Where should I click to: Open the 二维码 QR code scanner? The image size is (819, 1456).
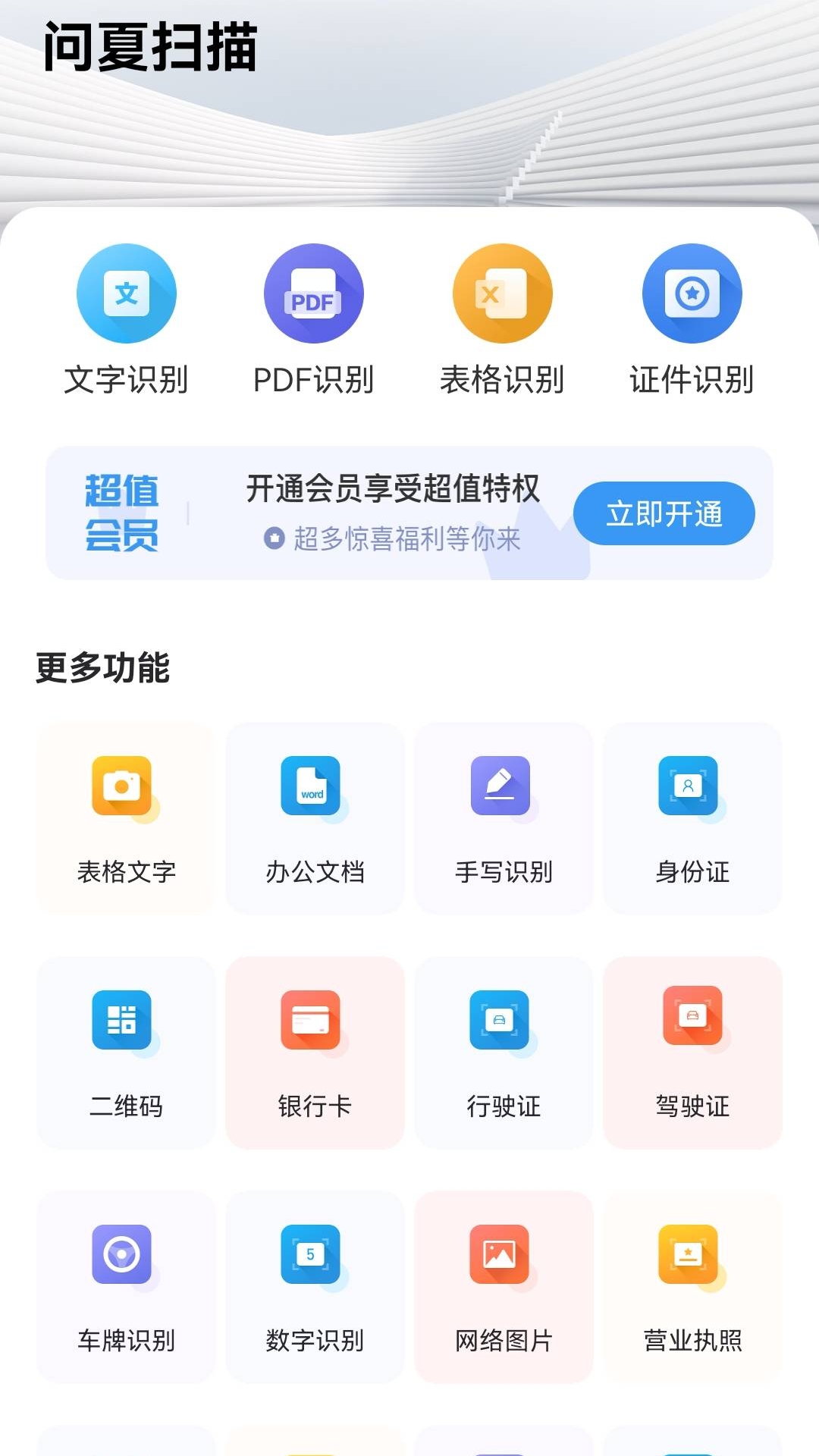click(126, 1054)
